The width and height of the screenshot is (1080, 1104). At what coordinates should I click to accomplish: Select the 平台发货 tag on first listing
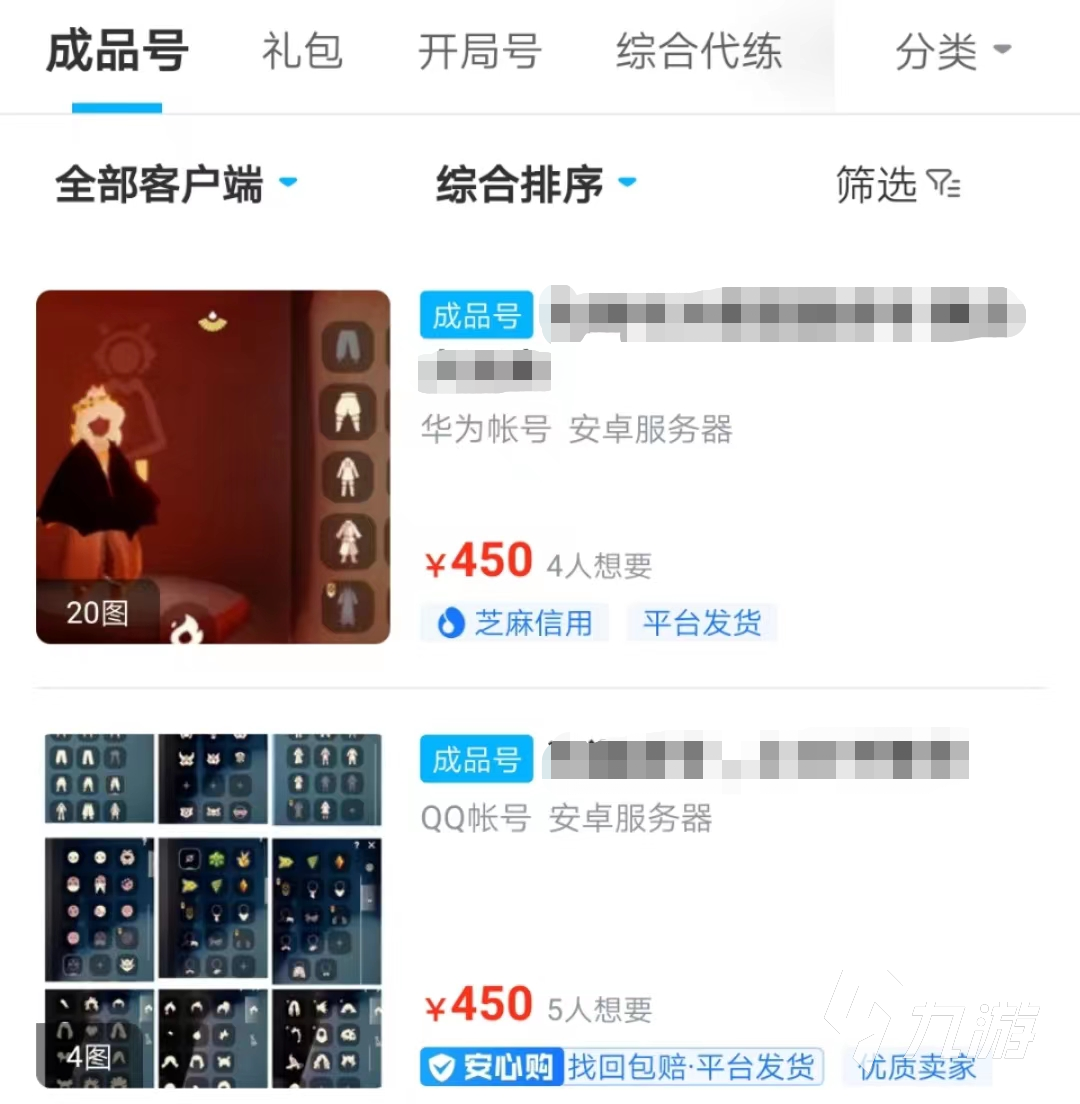tap(702, 623)
